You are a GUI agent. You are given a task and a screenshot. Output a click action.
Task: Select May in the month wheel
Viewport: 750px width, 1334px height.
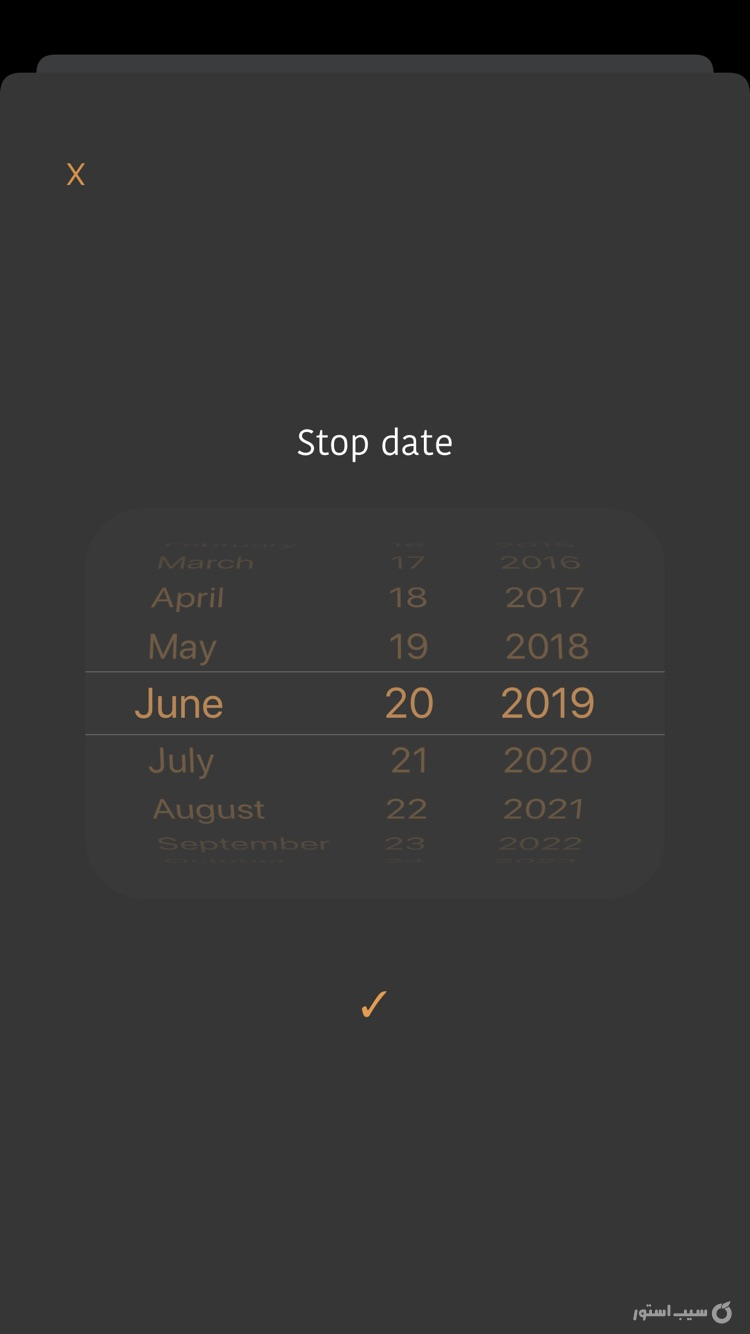pos(181,646)
